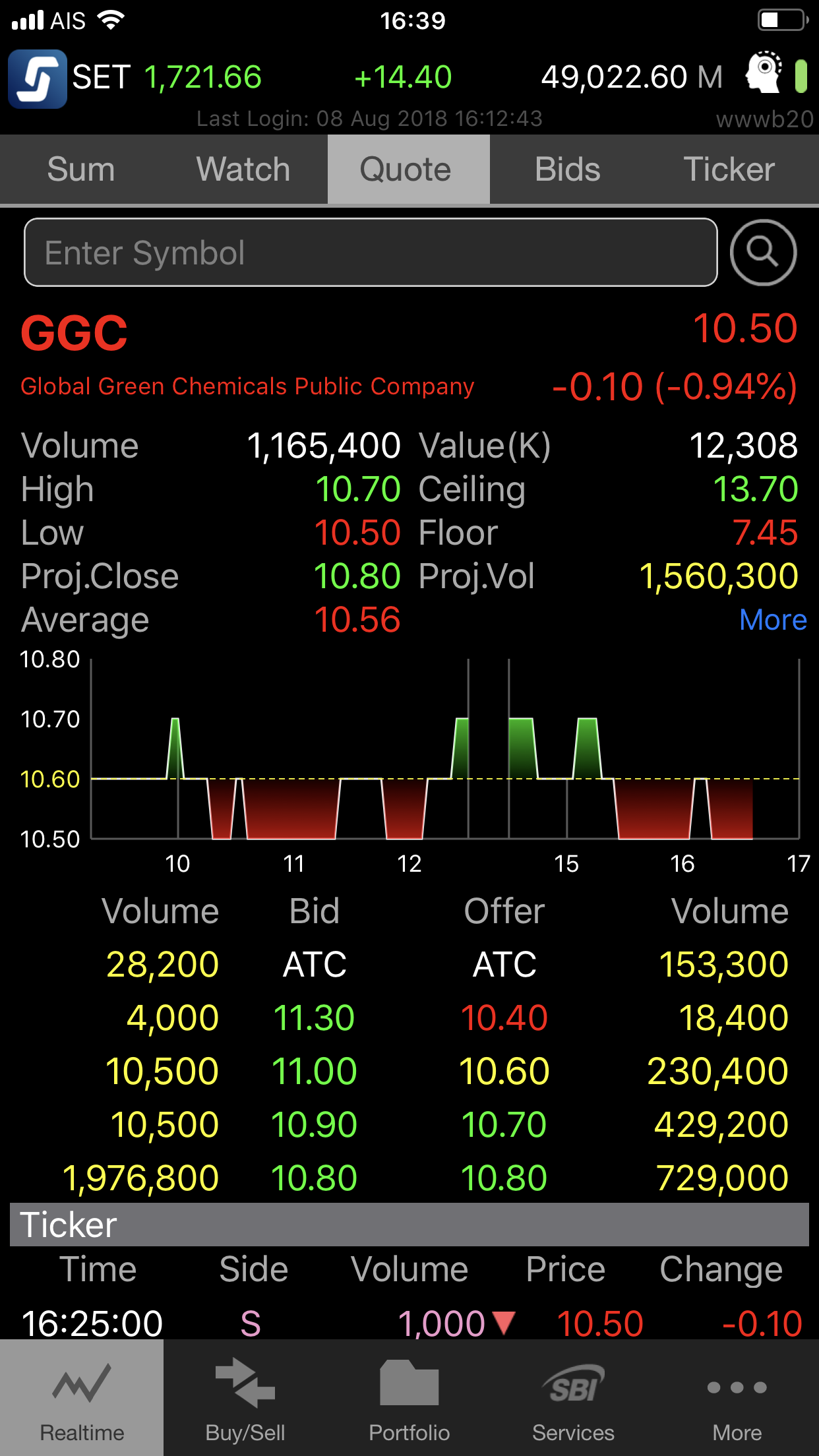Open the More menu in bottom bar

click(737, 1398)
